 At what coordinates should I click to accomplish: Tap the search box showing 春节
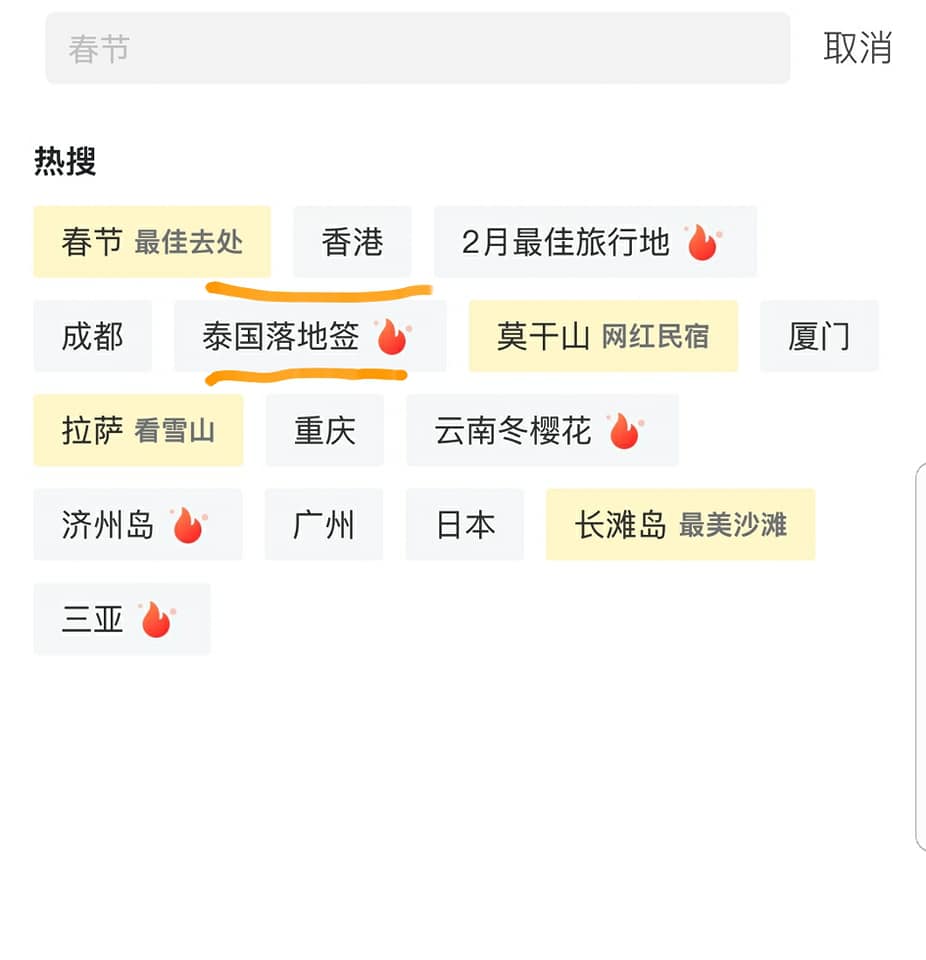point(417,48)
